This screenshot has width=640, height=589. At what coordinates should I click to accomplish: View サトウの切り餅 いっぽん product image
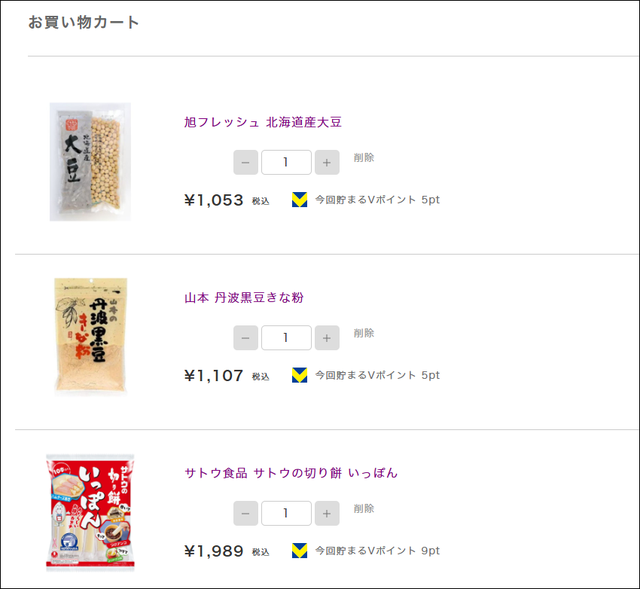pyautogui.click(x=90, y=512)
